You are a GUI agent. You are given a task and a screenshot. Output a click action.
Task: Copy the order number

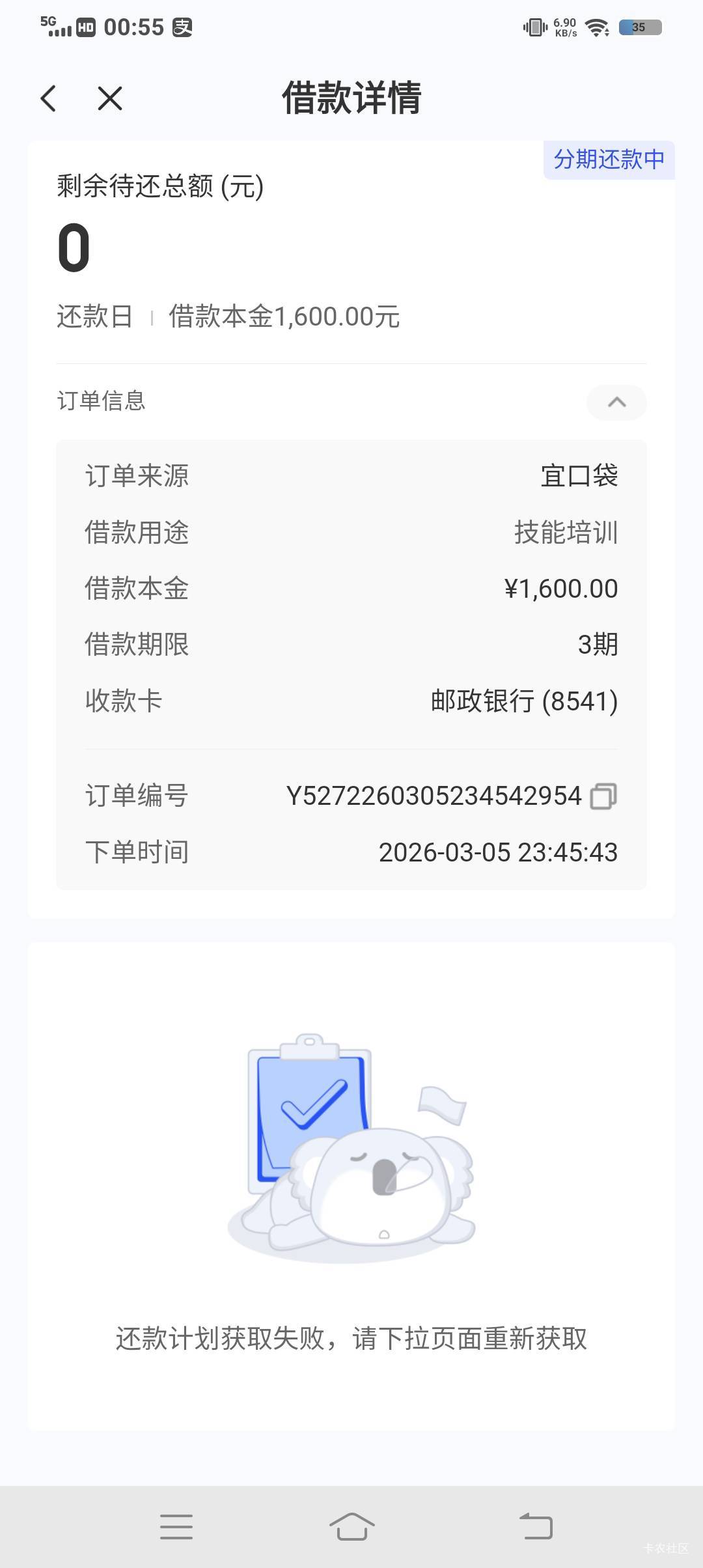pyautogui.click(x=603, y=796)
